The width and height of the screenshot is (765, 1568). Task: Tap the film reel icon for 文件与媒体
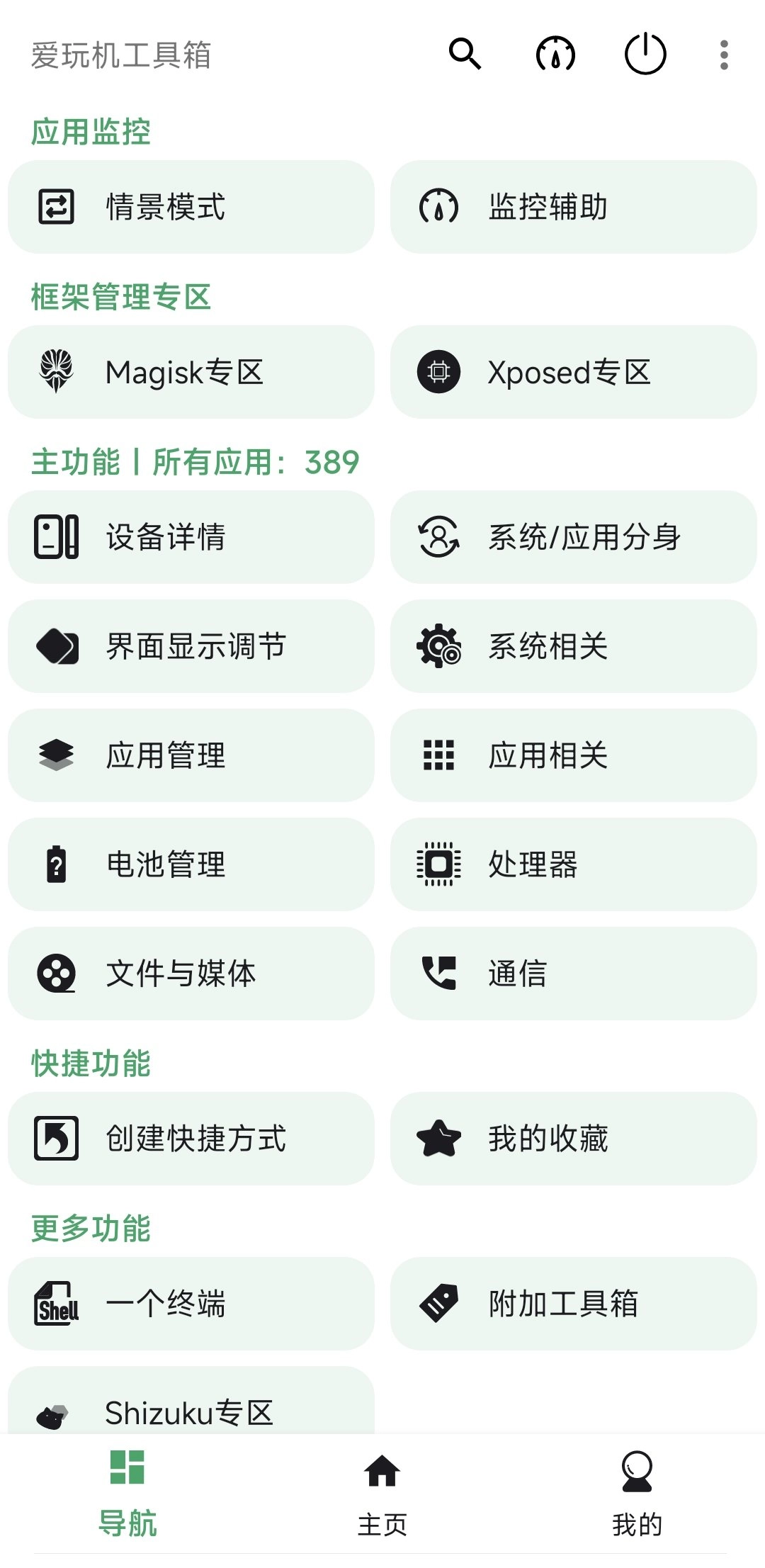pos(55,974)
